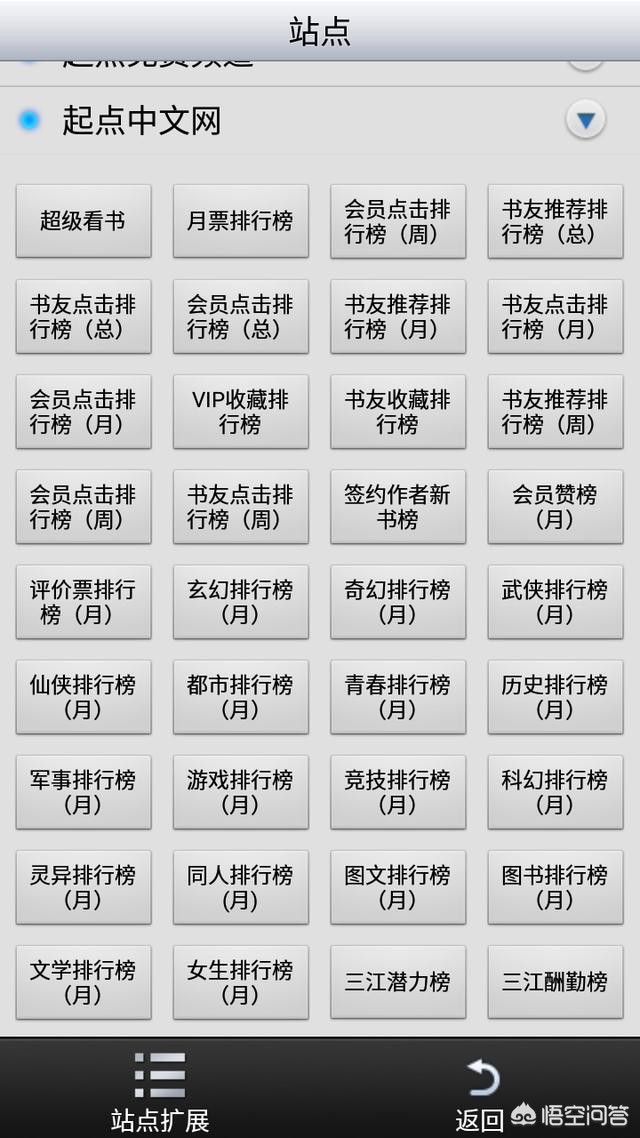
Task: Open 书友收藏排行榜
Action: click(398, 411)
